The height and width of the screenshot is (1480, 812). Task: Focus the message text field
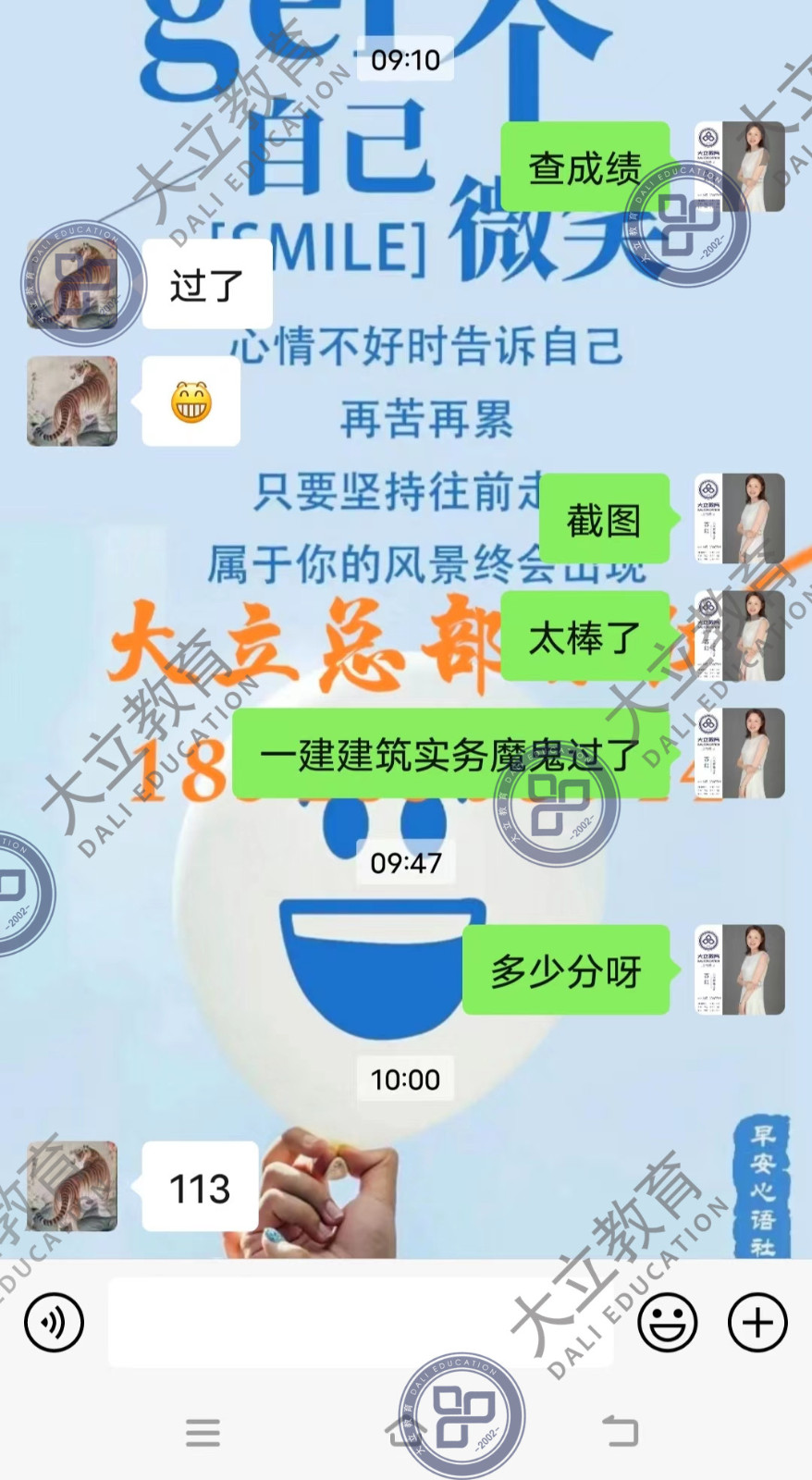pyautogui.click(x=361, y=1323)
